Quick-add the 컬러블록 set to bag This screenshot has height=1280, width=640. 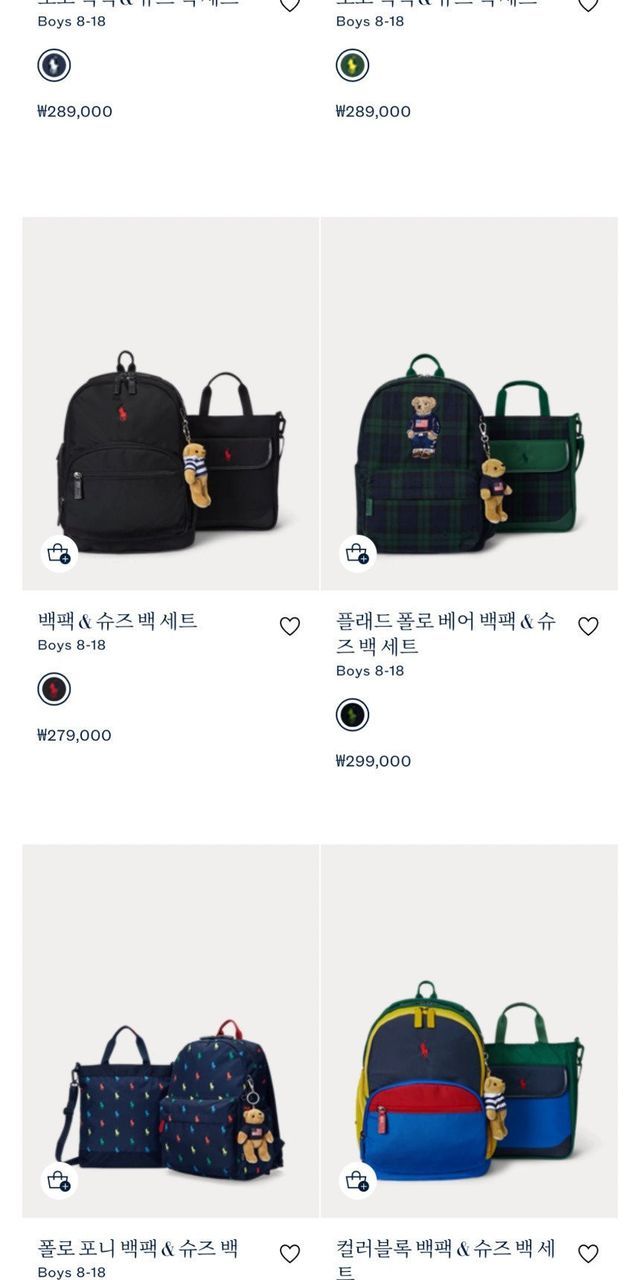[x=357, y=1181]
